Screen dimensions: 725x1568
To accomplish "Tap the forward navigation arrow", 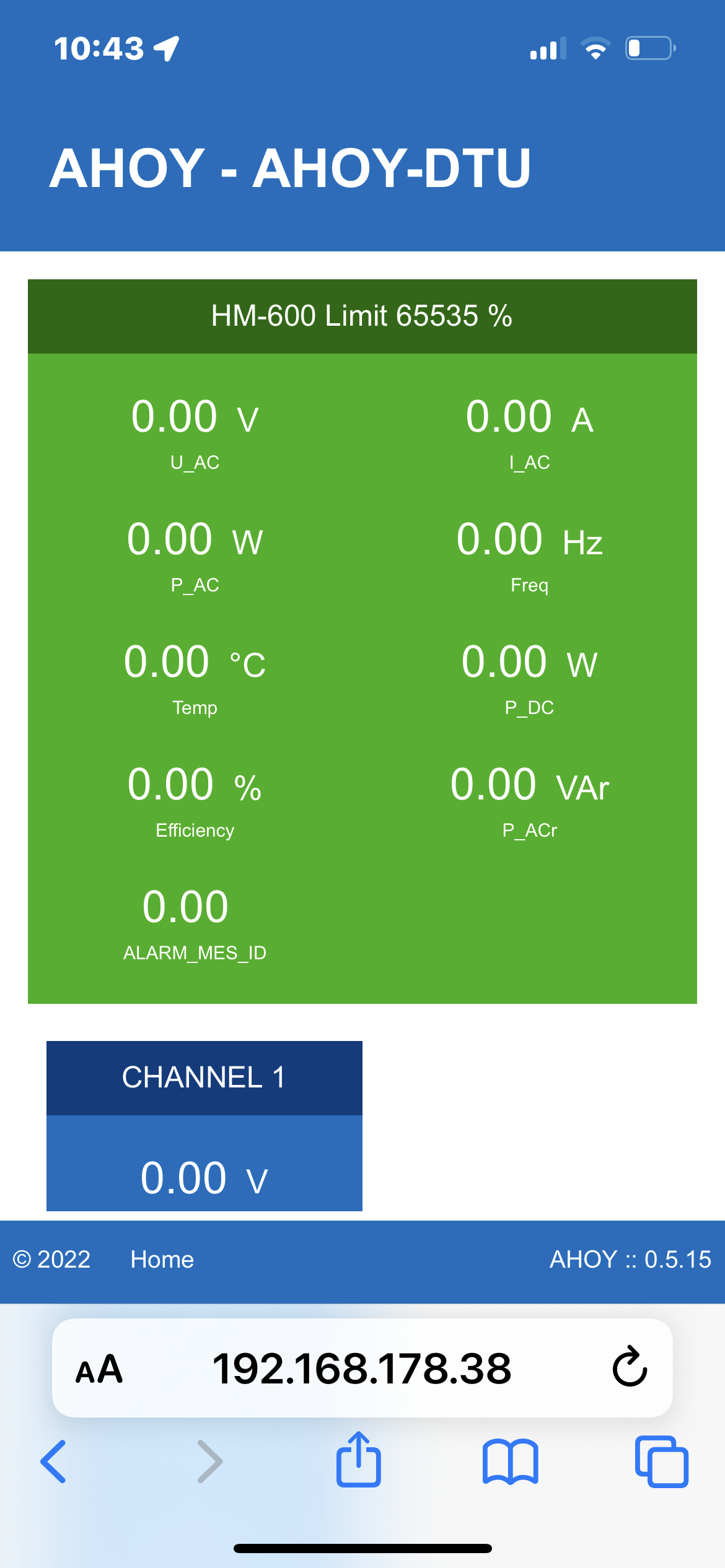I will point(211,1462).
